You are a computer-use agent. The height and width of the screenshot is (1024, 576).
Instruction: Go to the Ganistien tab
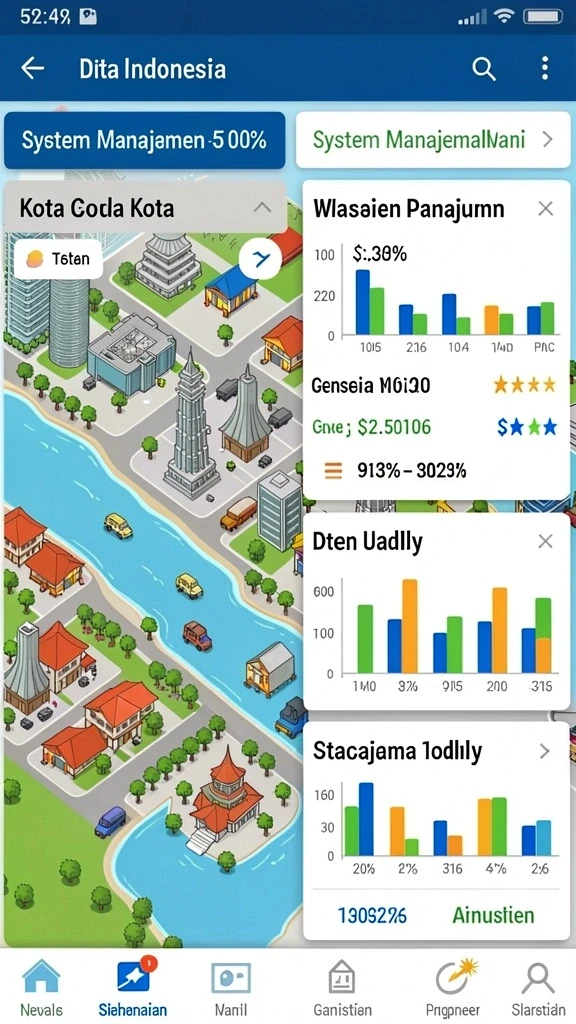(x=342, y=986)
